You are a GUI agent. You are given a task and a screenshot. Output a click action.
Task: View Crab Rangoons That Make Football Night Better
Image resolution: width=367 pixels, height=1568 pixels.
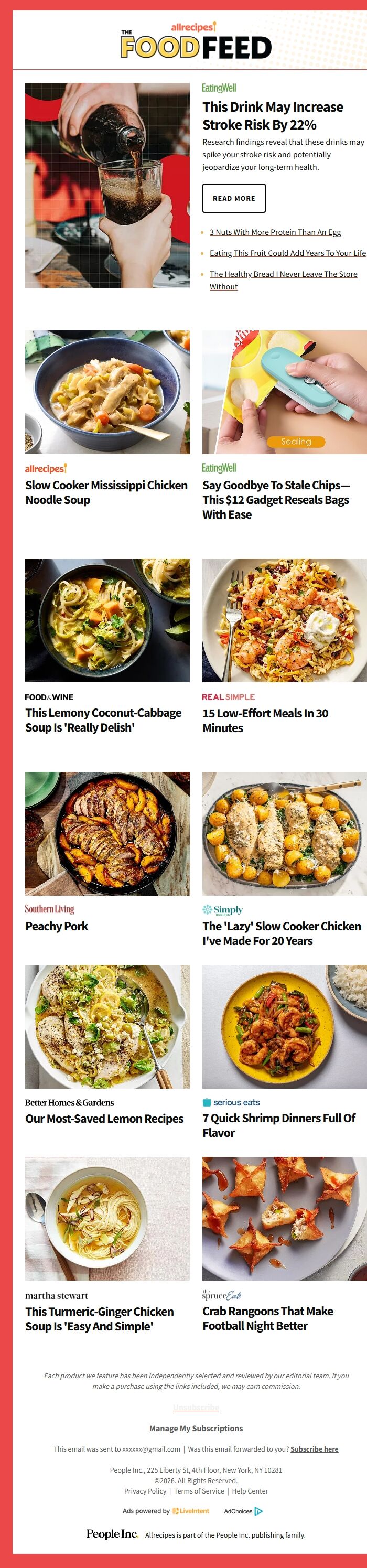click(267, 1318)
